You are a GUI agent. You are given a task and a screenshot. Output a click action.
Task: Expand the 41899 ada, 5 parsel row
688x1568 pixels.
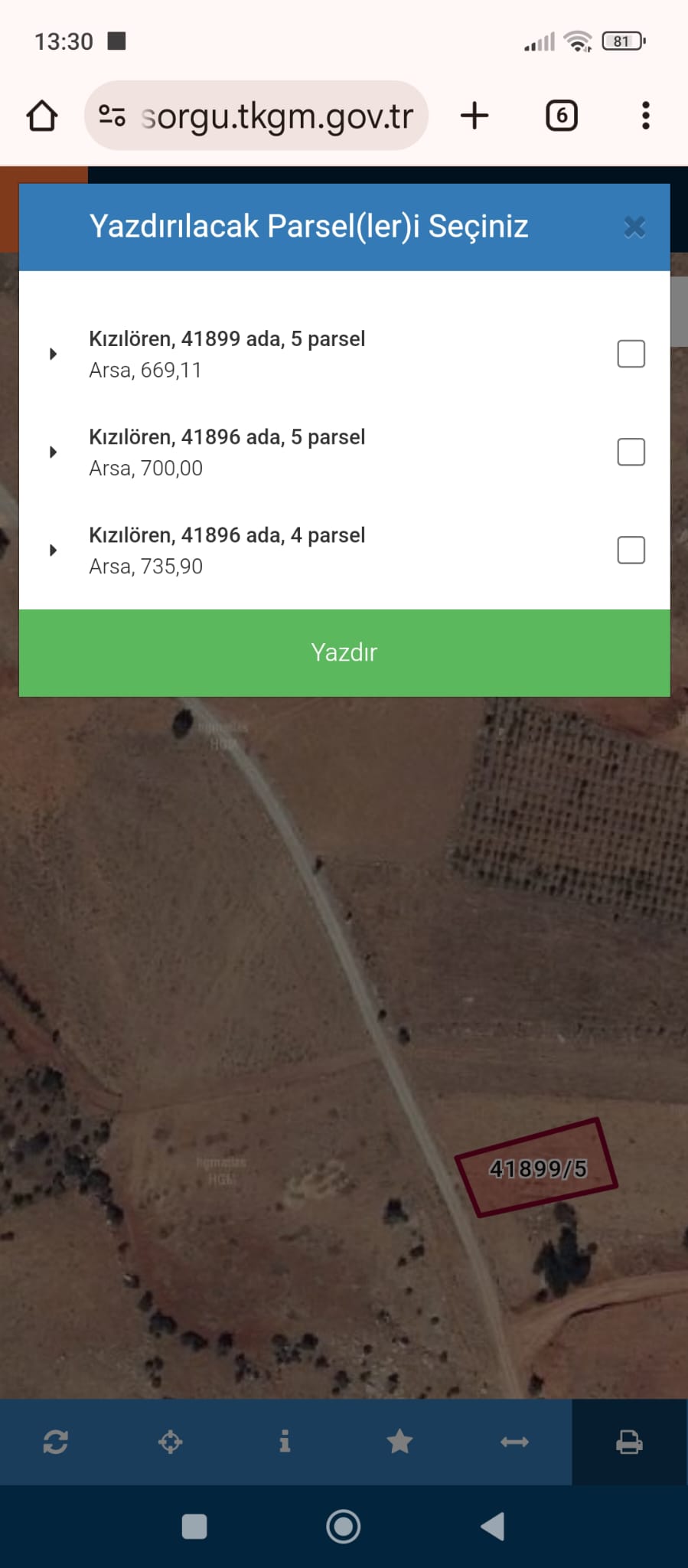point(53,354)
